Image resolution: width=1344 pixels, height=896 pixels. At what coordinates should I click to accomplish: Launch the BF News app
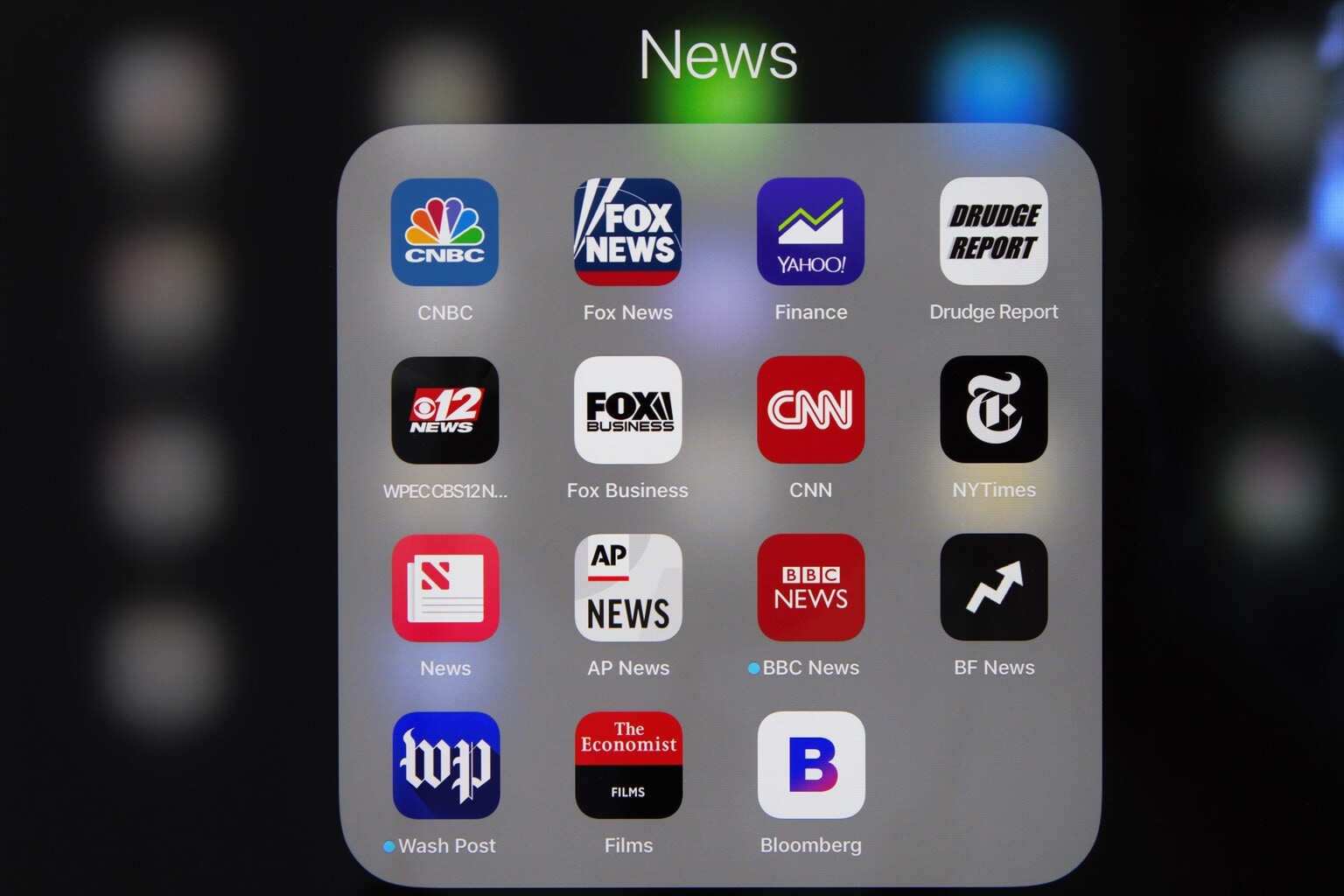coord(993,588)
